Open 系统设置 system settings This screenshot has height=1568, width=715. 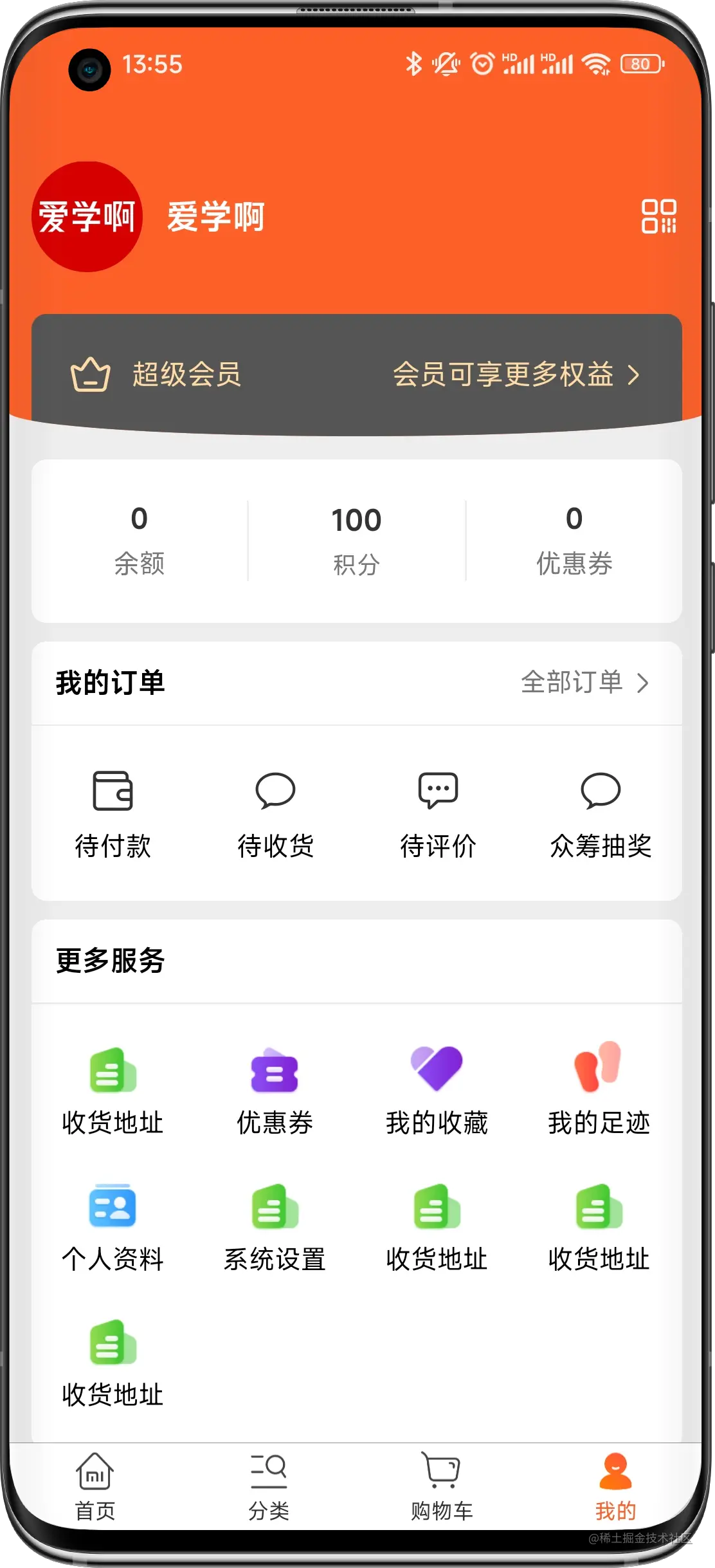275,1228
